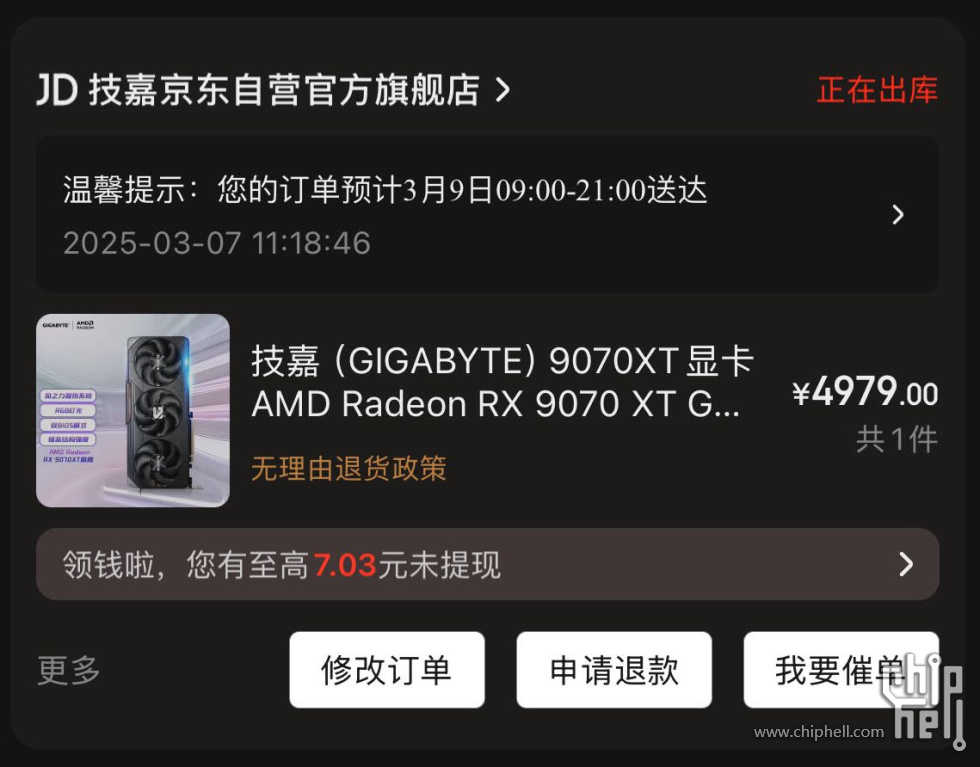980x767 pixels.
Task: Request a refund with 申请退款
Action: click(614, 670)
